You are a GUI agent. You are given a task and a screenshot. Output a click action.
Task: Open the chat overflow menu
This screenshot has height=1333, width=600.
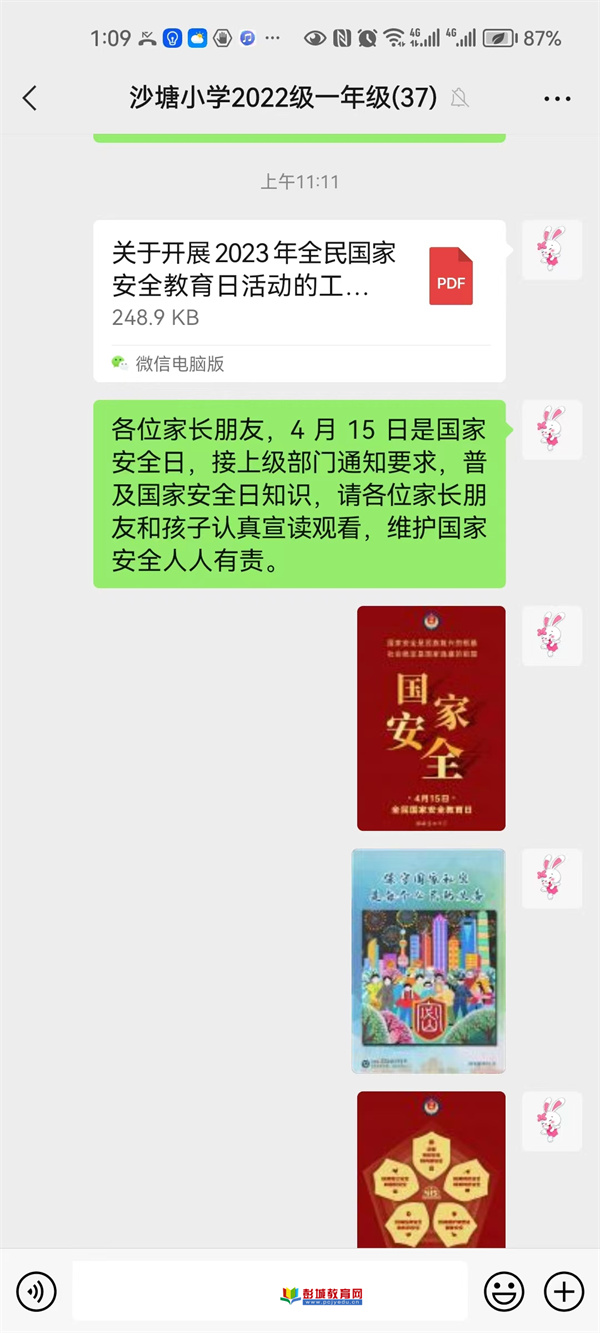pos(556,98)
